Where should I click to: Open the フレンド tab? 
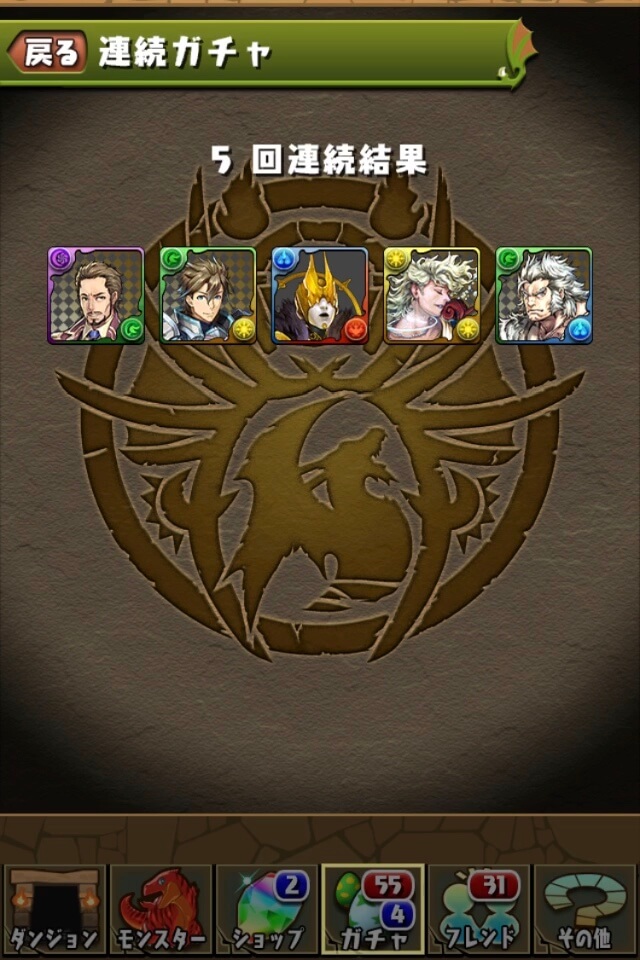[x=479, y=910]
